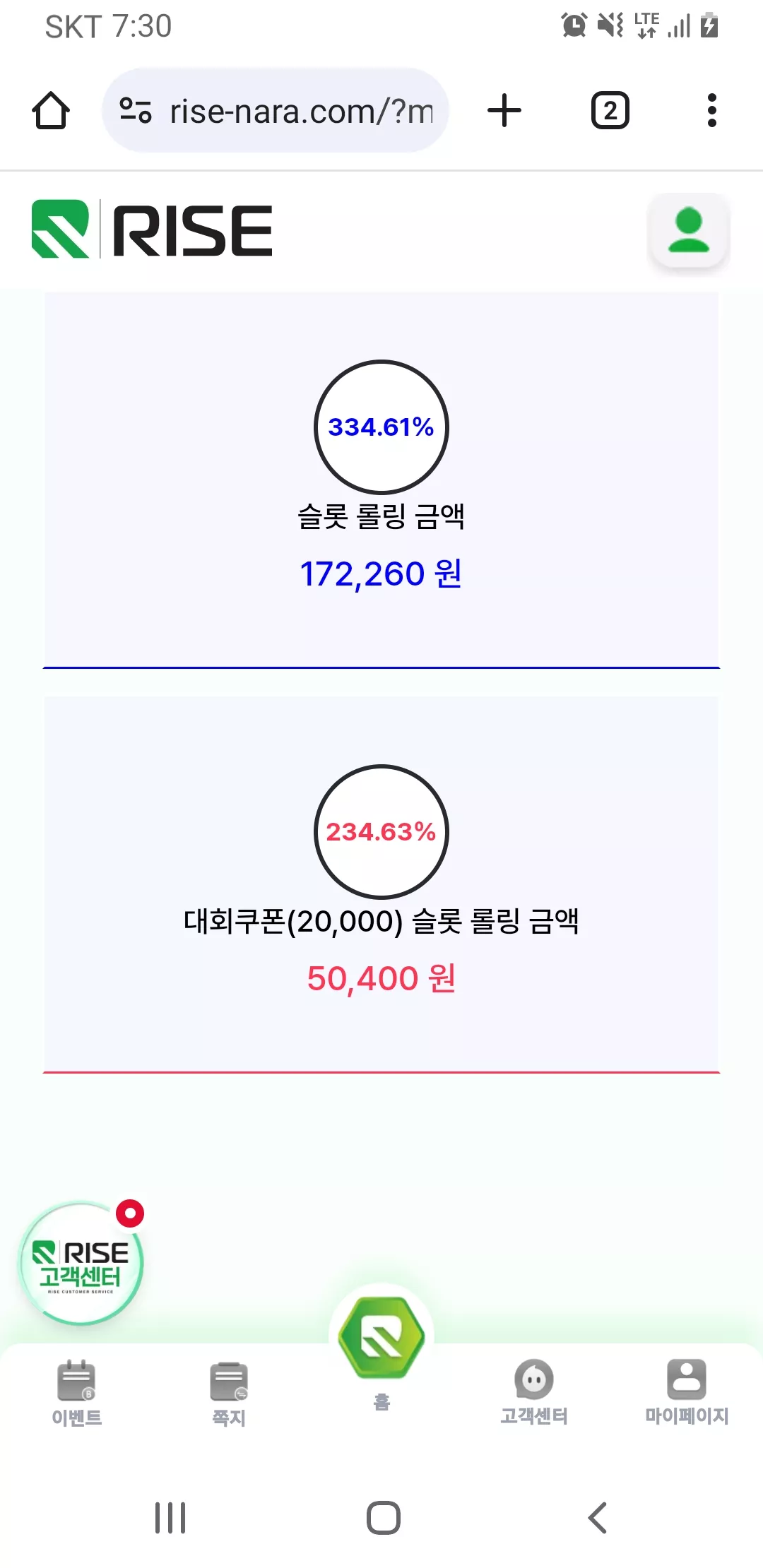
Task: Open the floating RISE 고객센터 chat bubble
Action: coord(81,1263)
